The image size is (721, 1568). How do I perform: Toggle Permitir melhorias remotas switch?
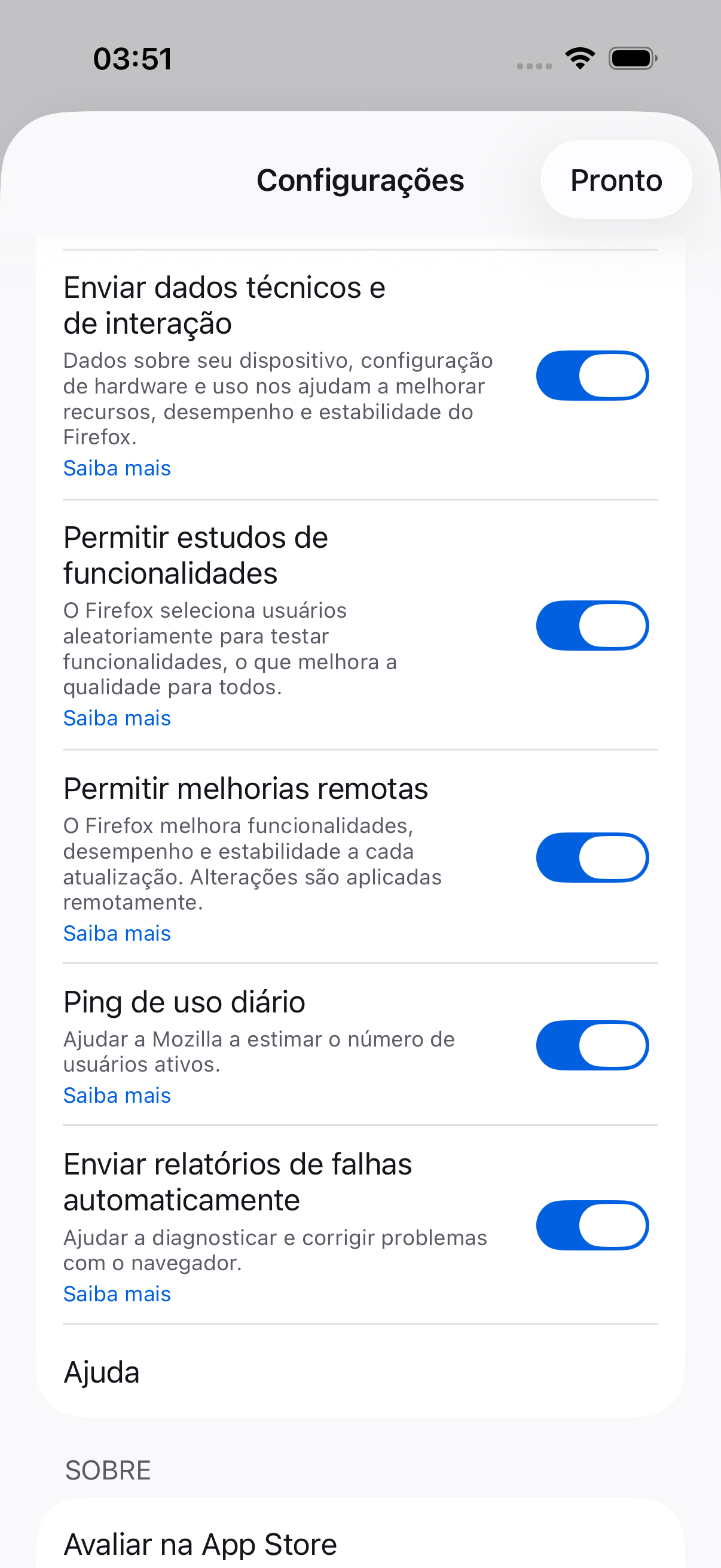coord(592,857)
